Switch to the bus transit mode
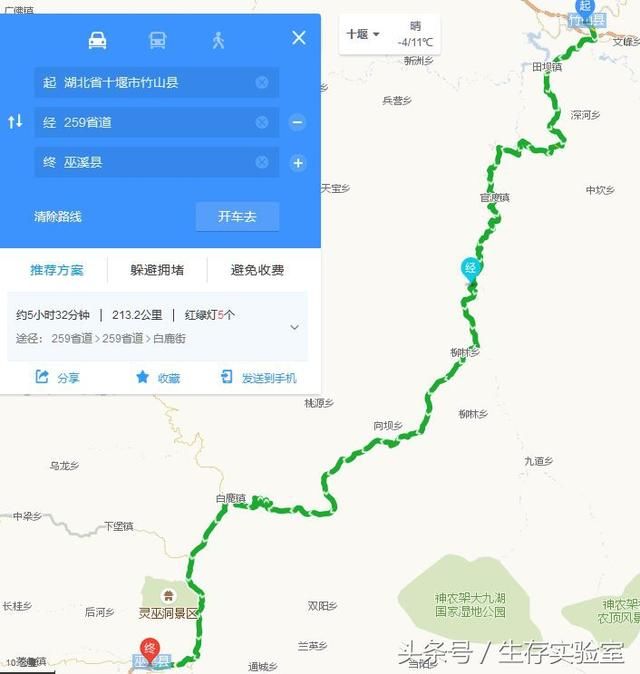The height and width of the screenshot is (674, 640). (x=158, y=40)
